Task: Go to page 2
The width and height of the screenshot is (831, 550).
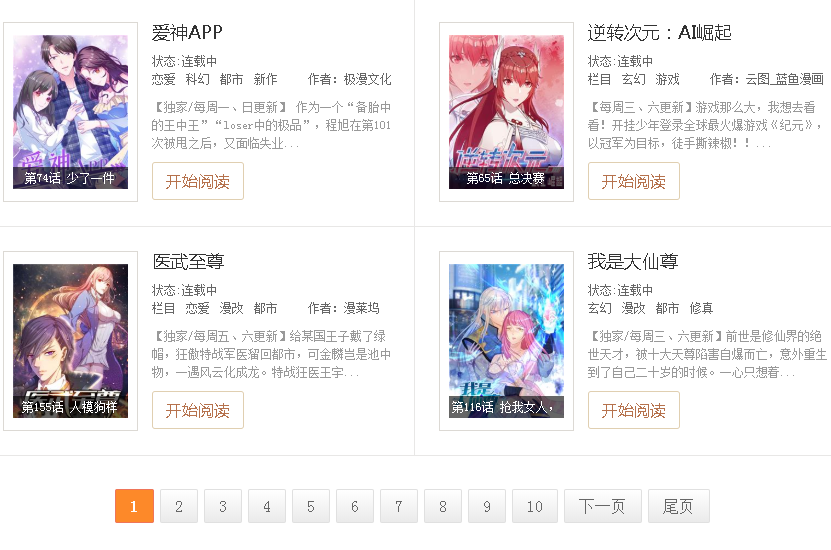Action: click(179, 506)
